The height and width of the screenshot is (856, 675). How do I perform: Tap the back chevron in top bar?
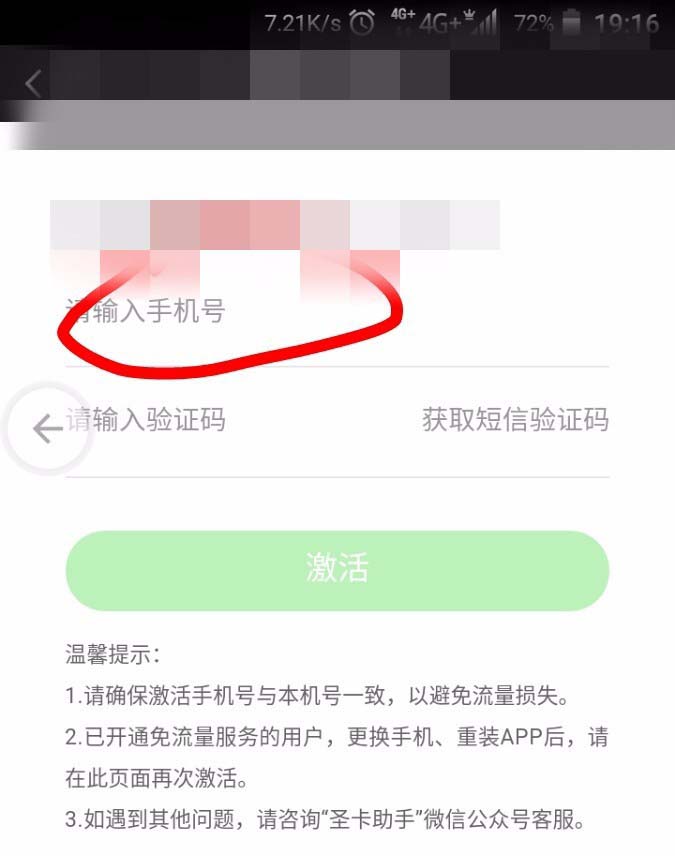point(32,83)
